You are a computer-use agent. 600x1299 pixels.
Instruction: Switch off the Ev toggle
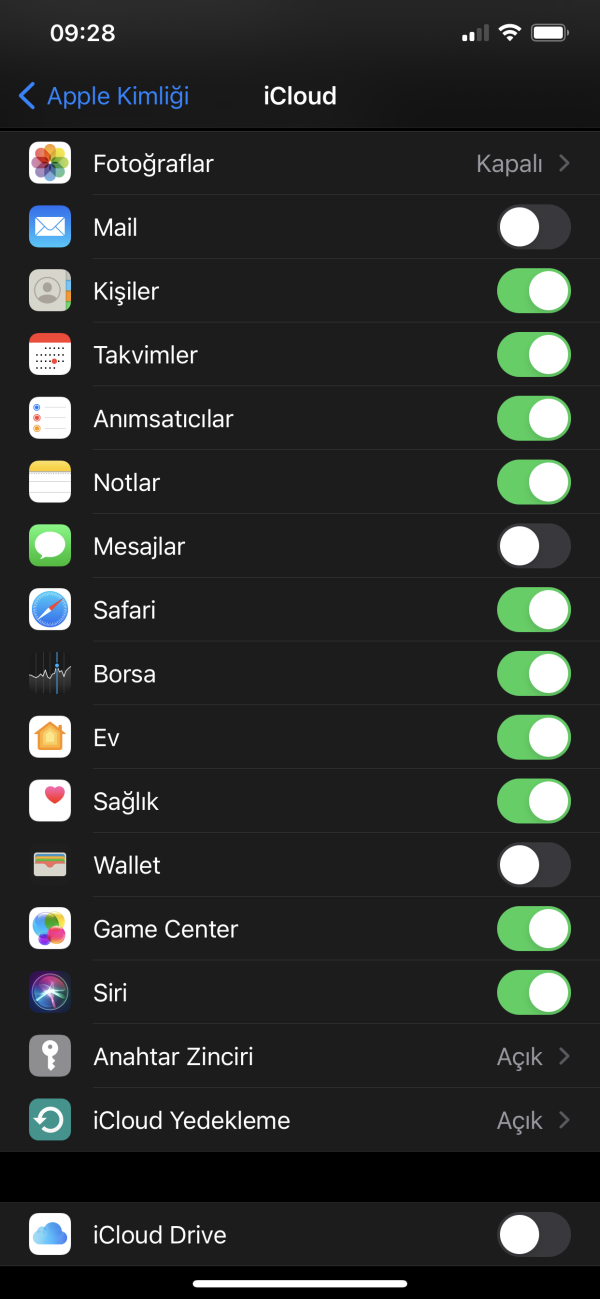533,738
